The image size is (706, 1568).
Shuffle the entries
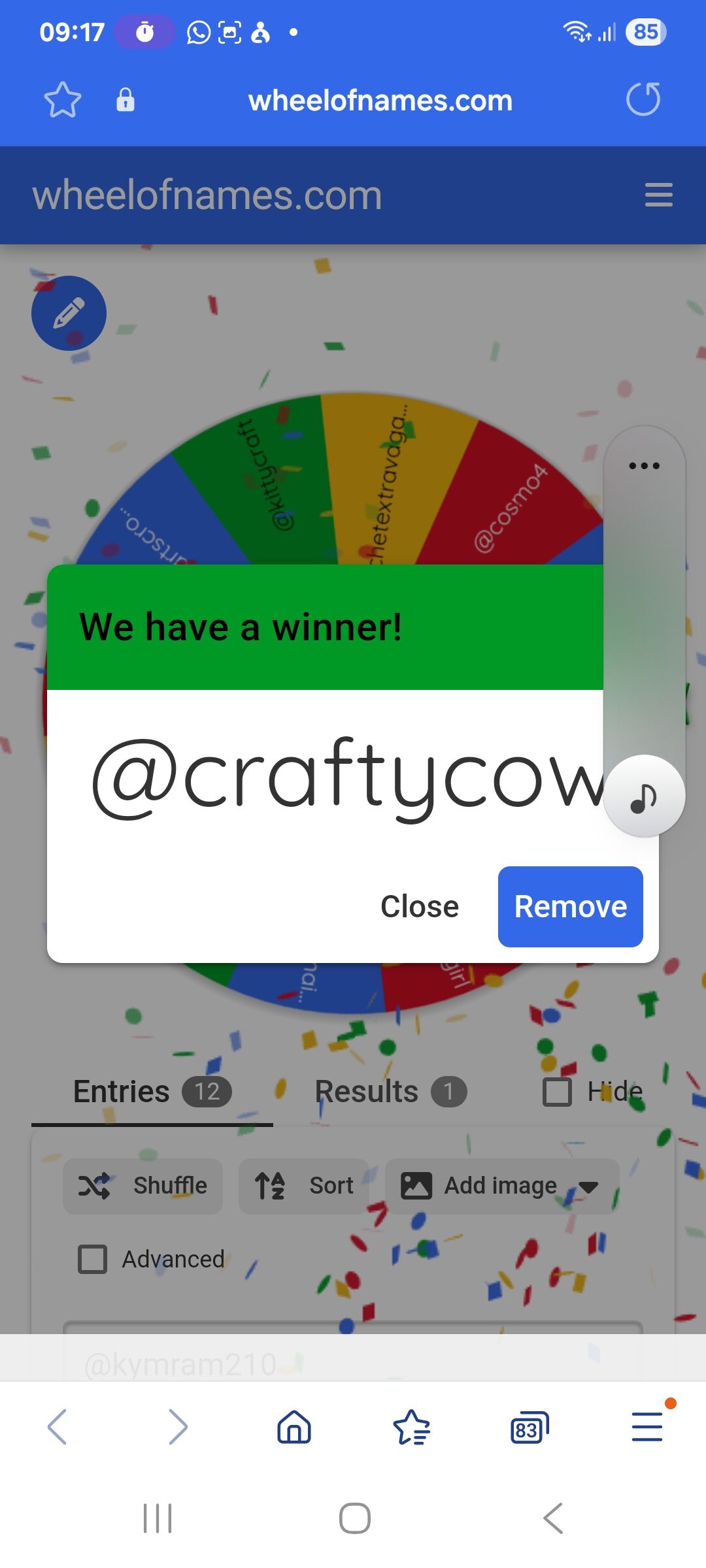[143, 1186]
